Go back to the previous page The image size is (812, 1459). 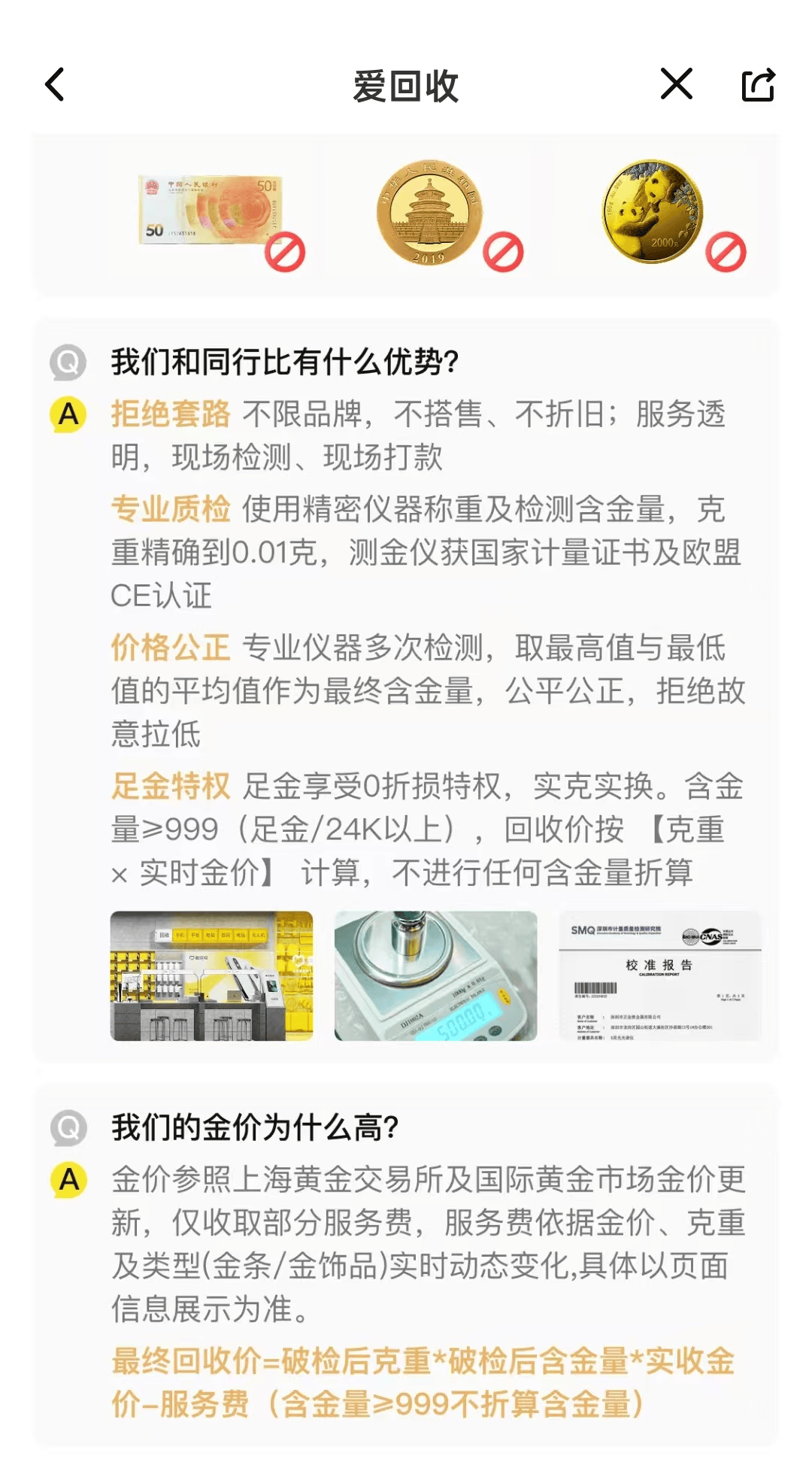point(55,84)
